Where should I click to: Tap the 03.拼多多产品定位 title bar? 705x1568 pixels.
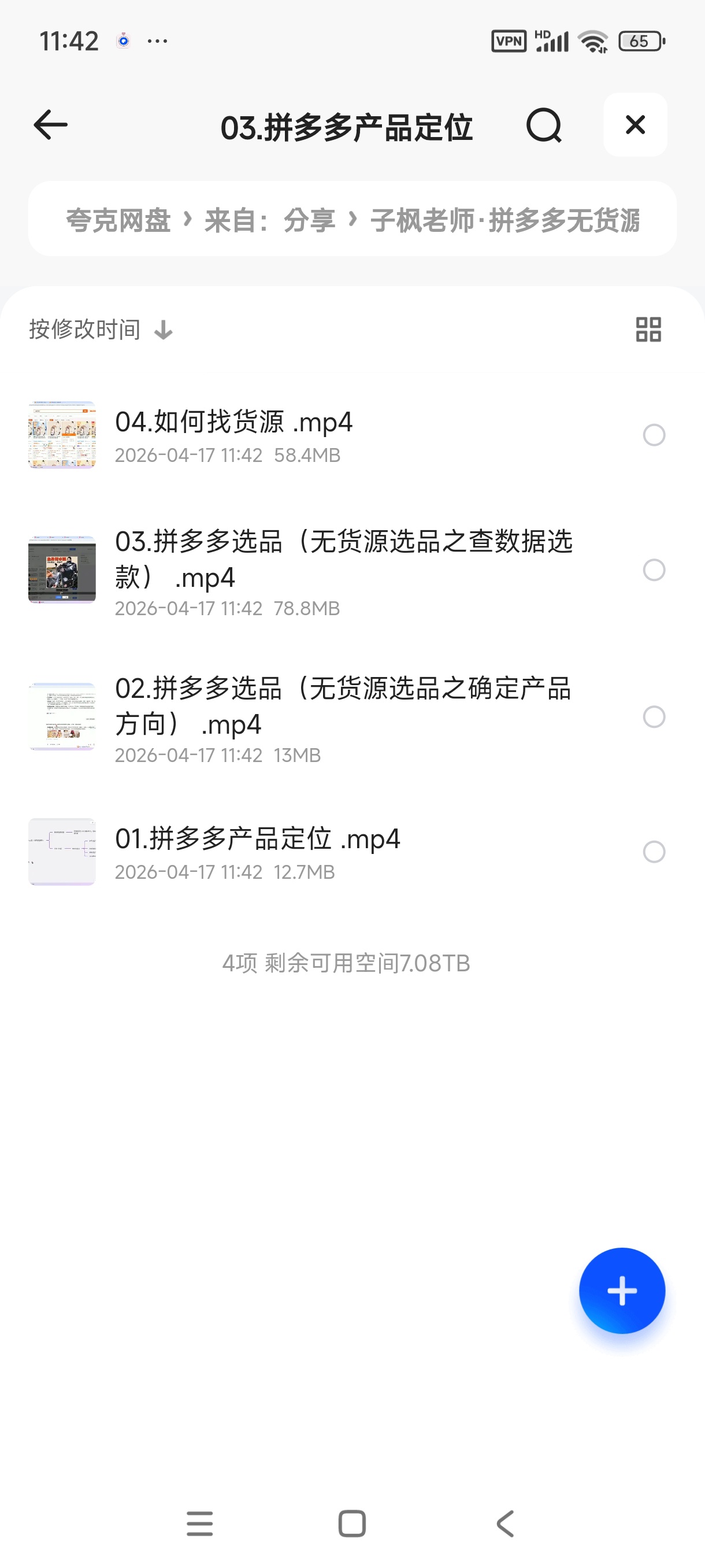coord(348,127)
